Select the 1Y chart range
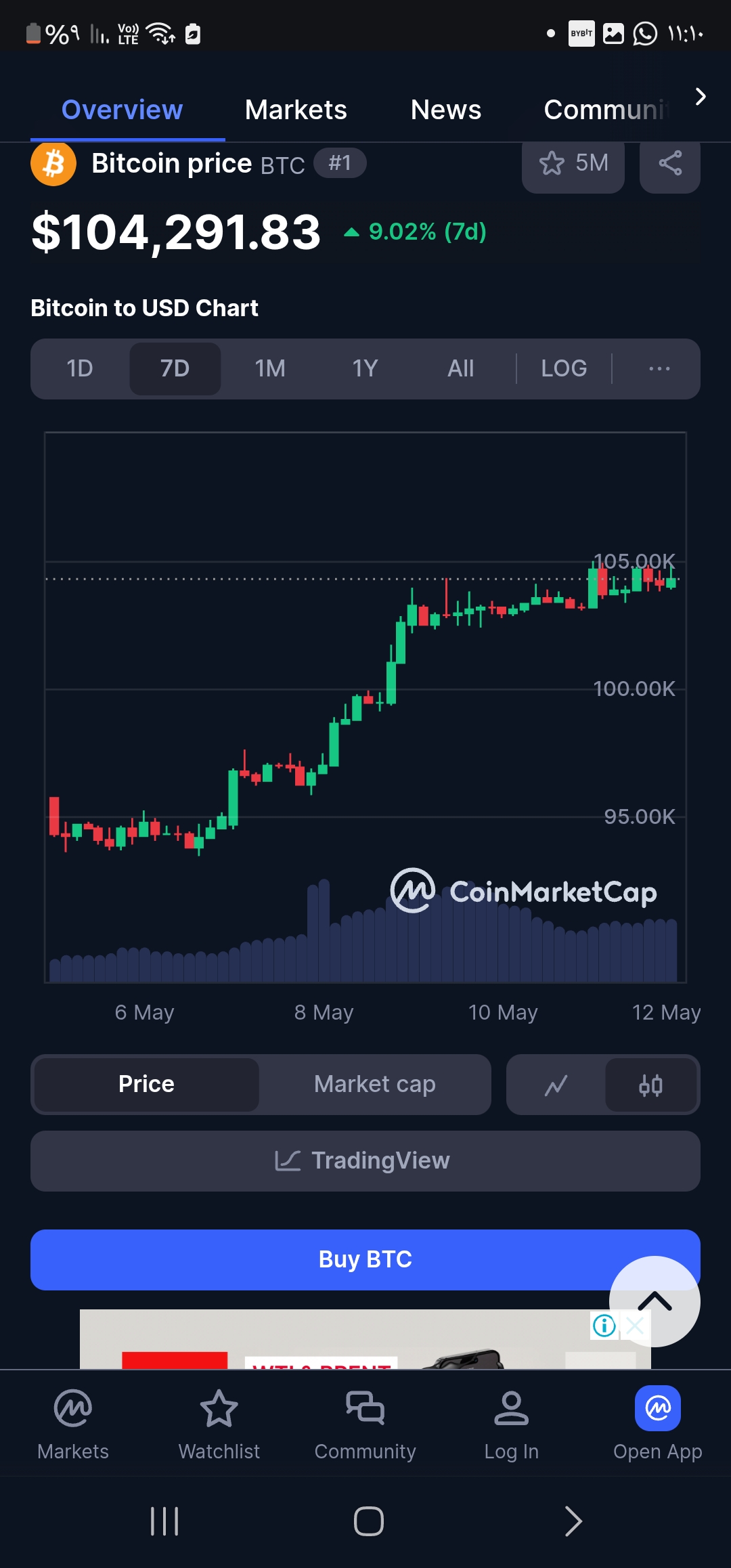731x1568 pixels. [x=365, y=369]
